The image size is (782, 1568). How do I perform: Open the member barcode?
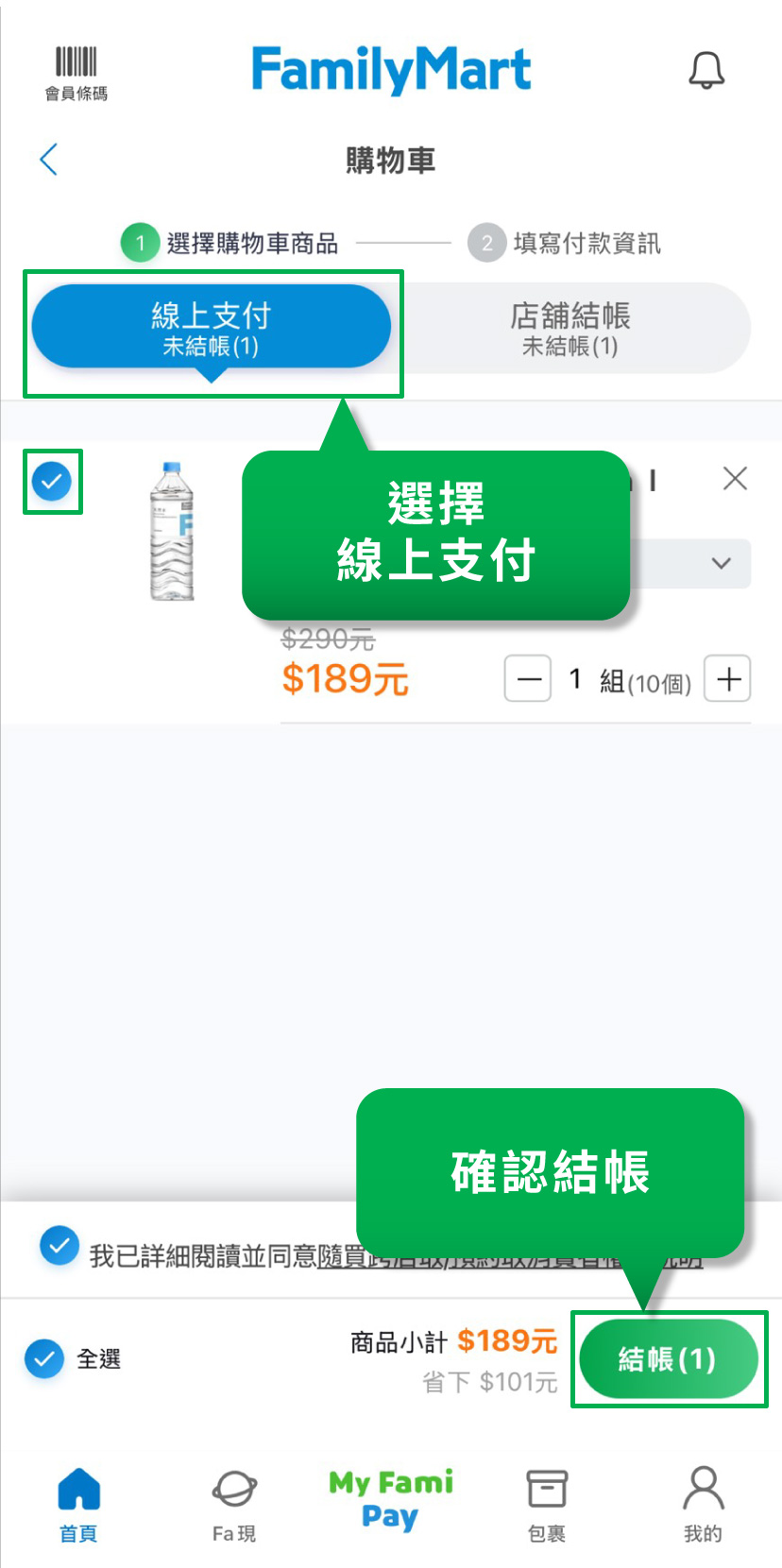76,73
